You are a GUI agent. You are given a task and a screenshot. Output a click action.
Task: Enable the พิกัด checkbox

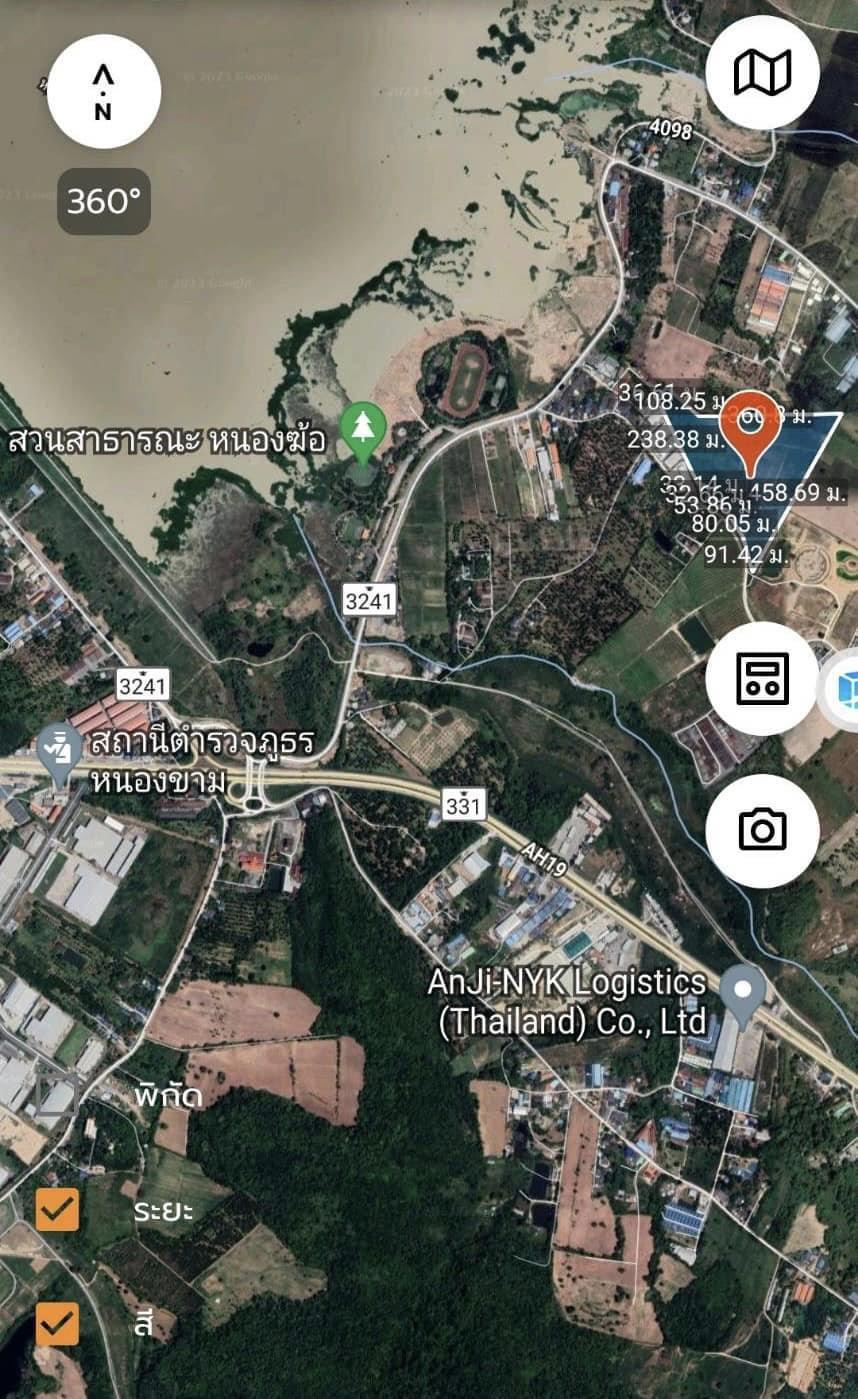[x=57, y=1096]
